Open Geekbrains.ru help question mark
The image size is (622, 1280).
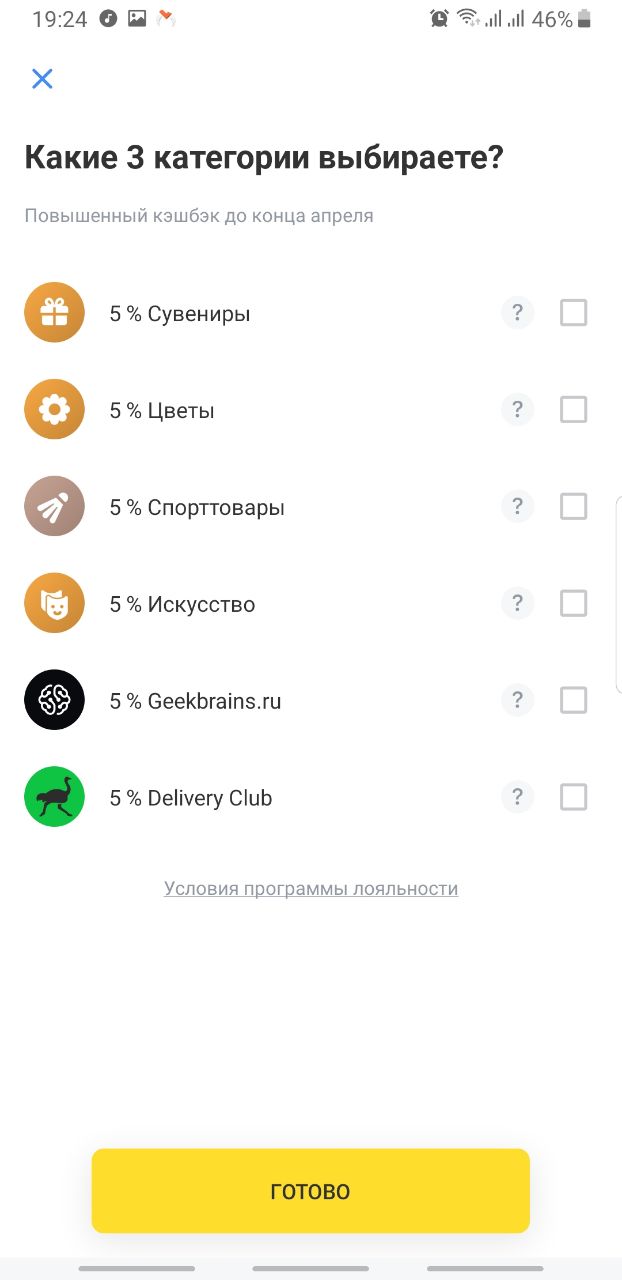(x=517, y=701)
